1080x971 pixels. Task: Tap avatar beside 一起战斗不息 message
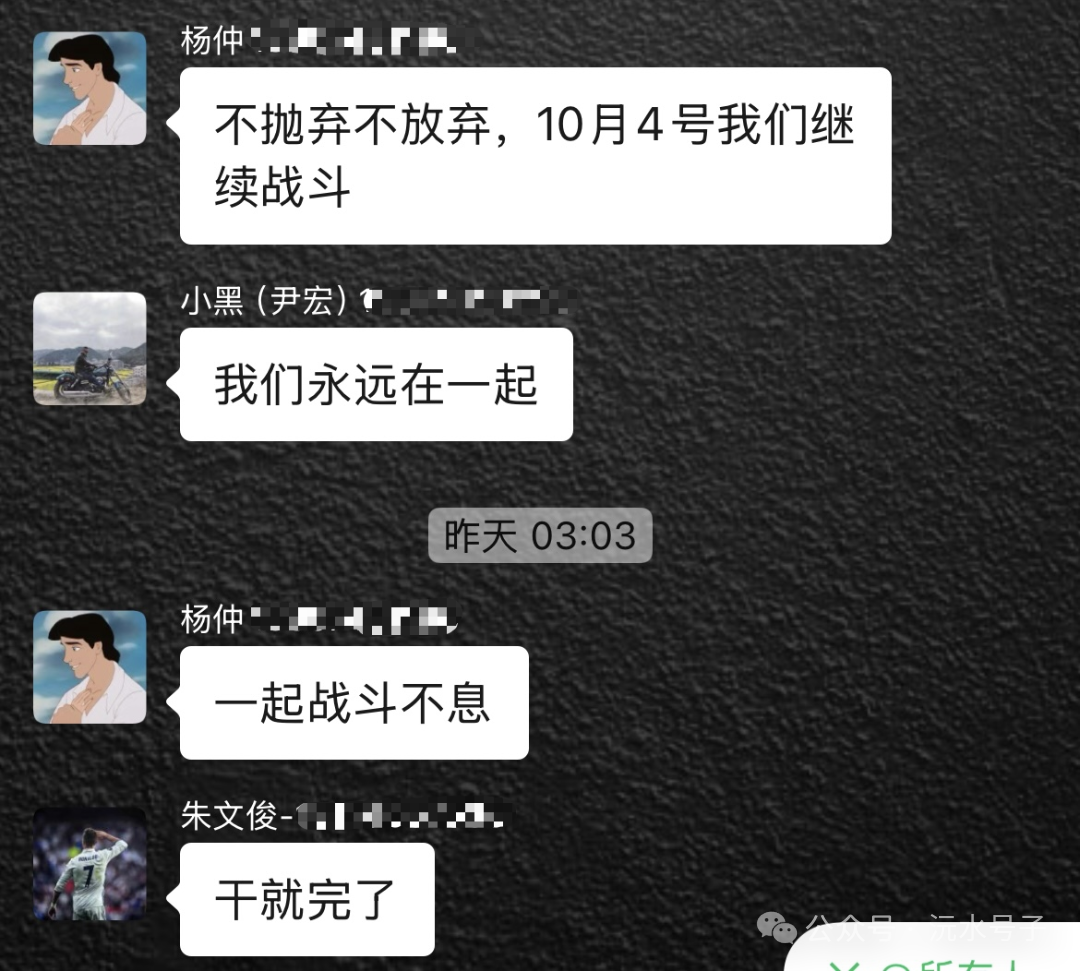90,667
